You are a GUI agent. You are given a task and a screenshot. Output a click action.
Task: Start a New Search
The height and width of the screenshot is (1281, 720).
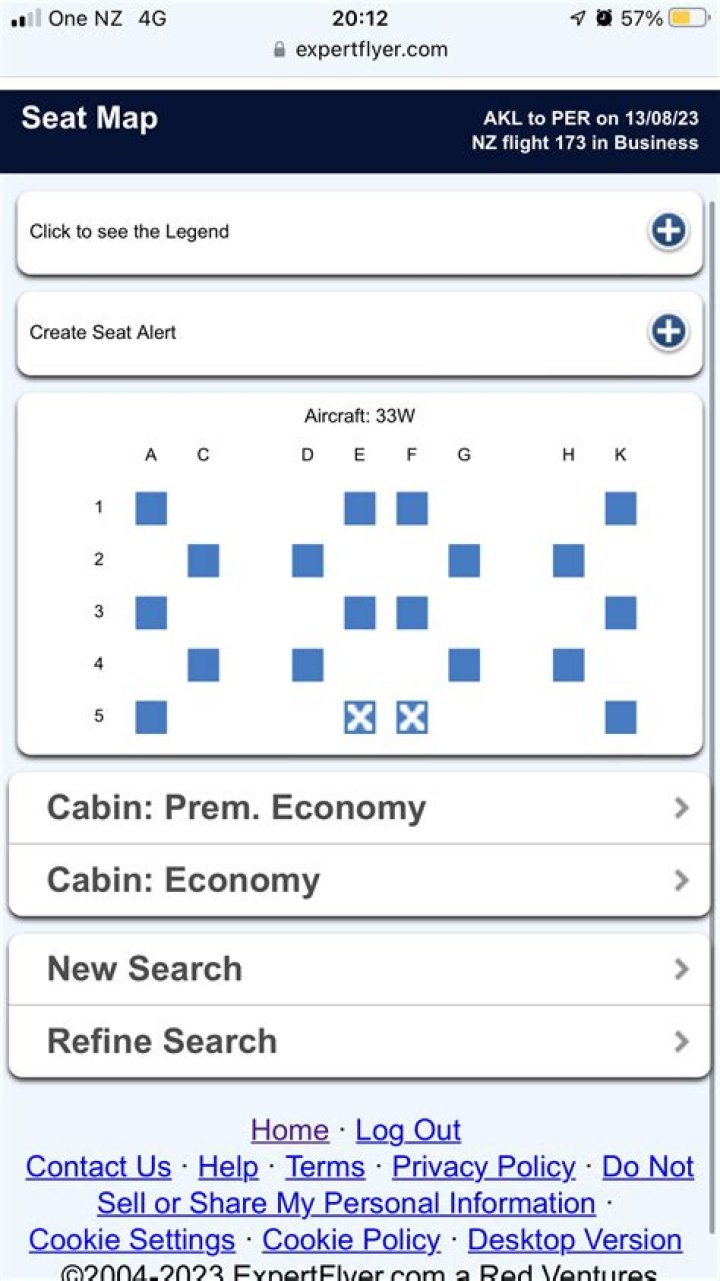coord(360,969)
